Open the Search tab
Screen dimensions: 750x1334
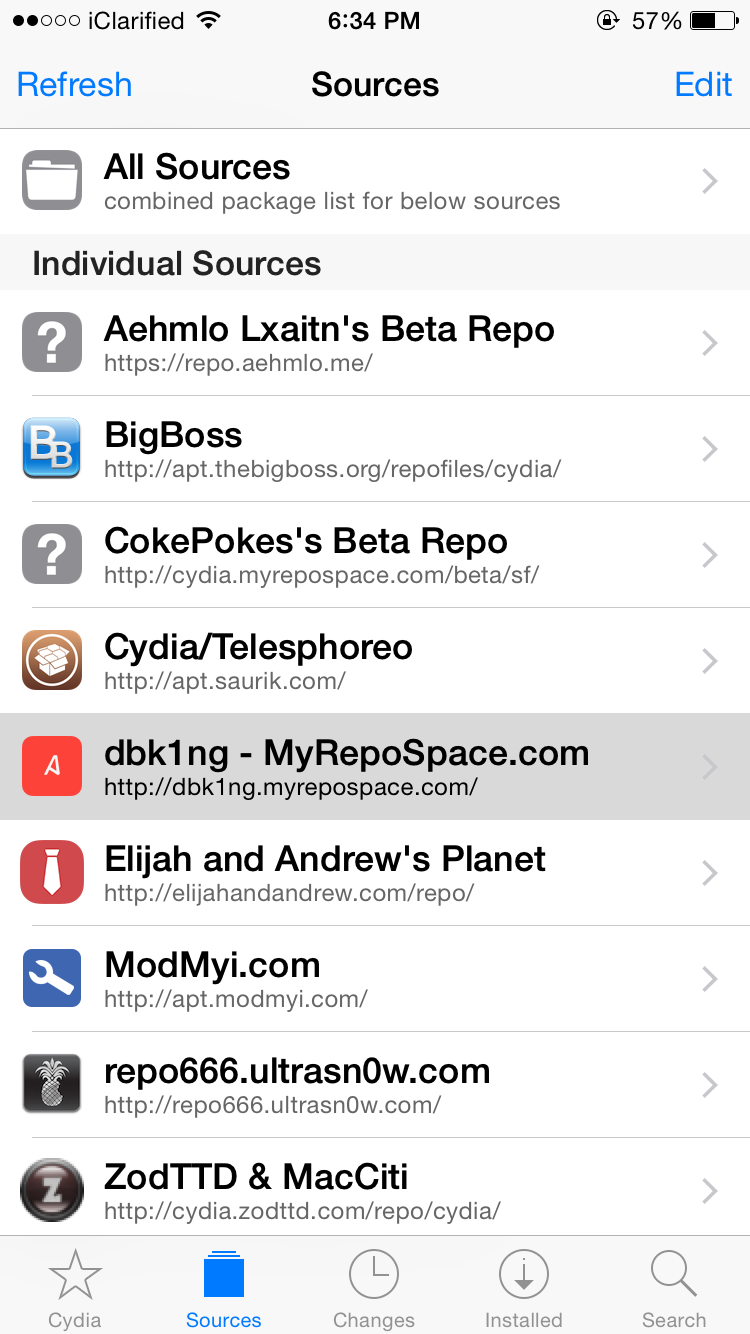tap(673, 1288)
